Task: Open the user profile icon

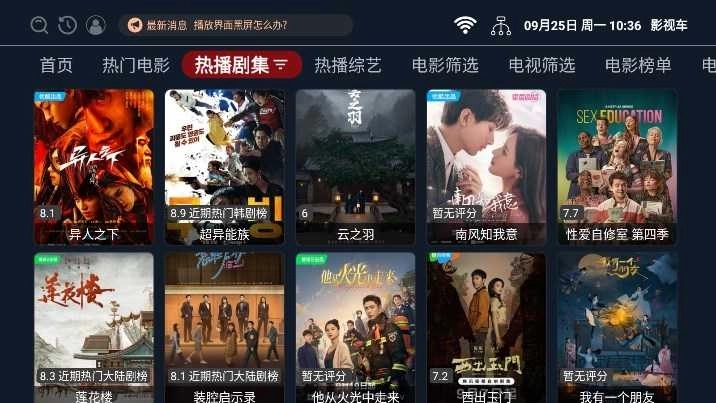Action: (x=95, y=25)
